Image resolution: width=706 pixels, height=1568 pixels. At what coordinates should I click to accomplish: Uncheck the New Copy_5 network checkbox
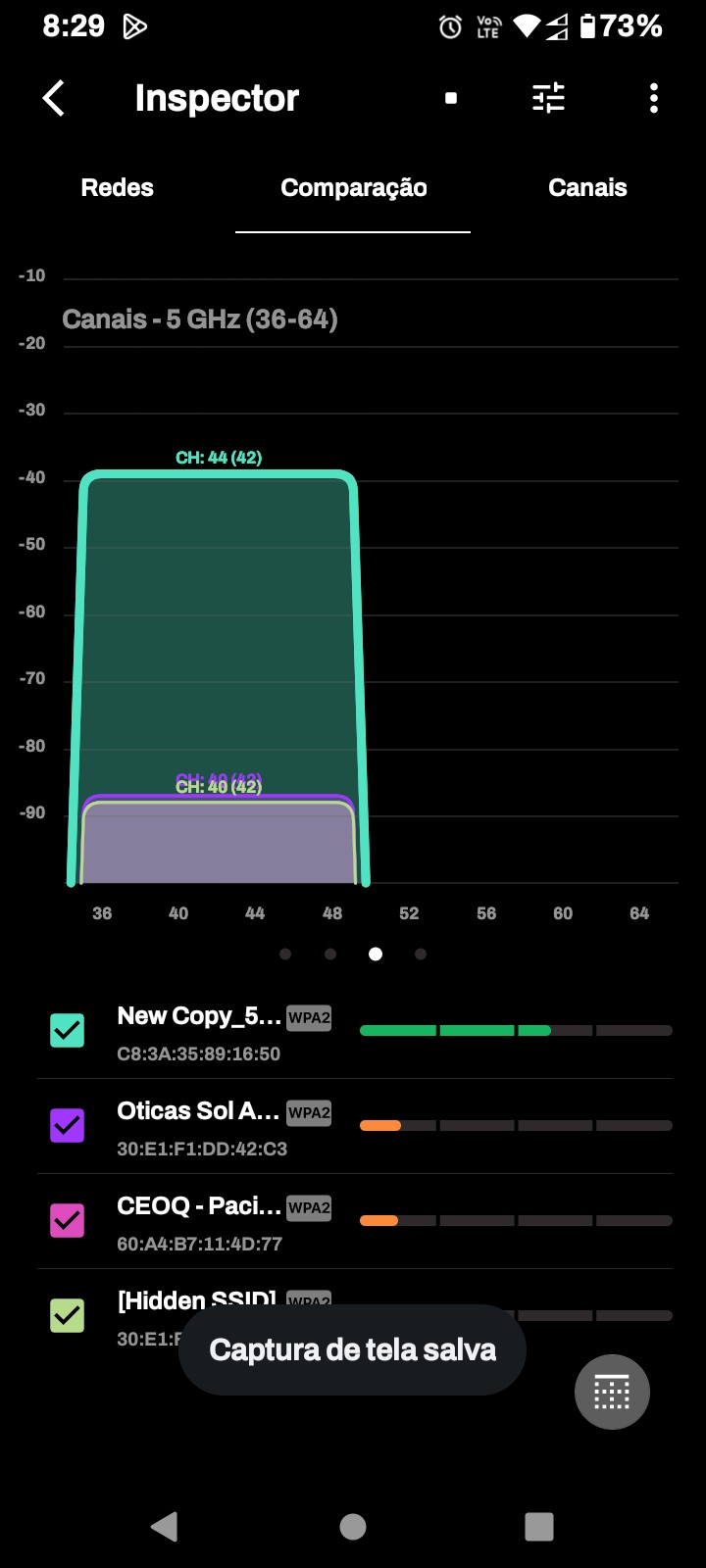point(68,1030)
